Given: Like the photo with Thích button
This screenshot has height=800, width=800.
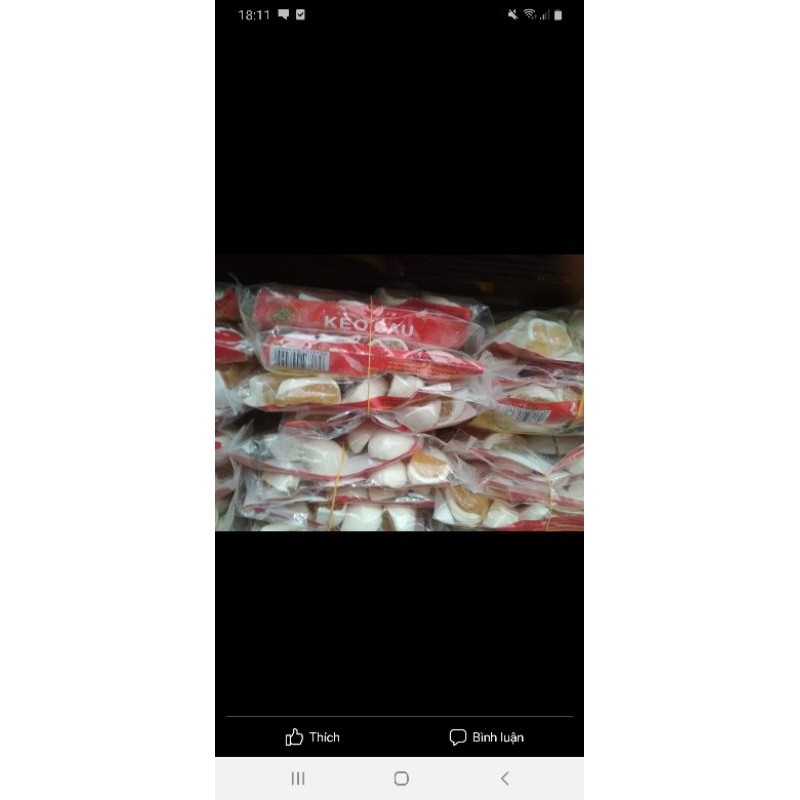Looking at the screenshot, I should (x=312, y=737).
